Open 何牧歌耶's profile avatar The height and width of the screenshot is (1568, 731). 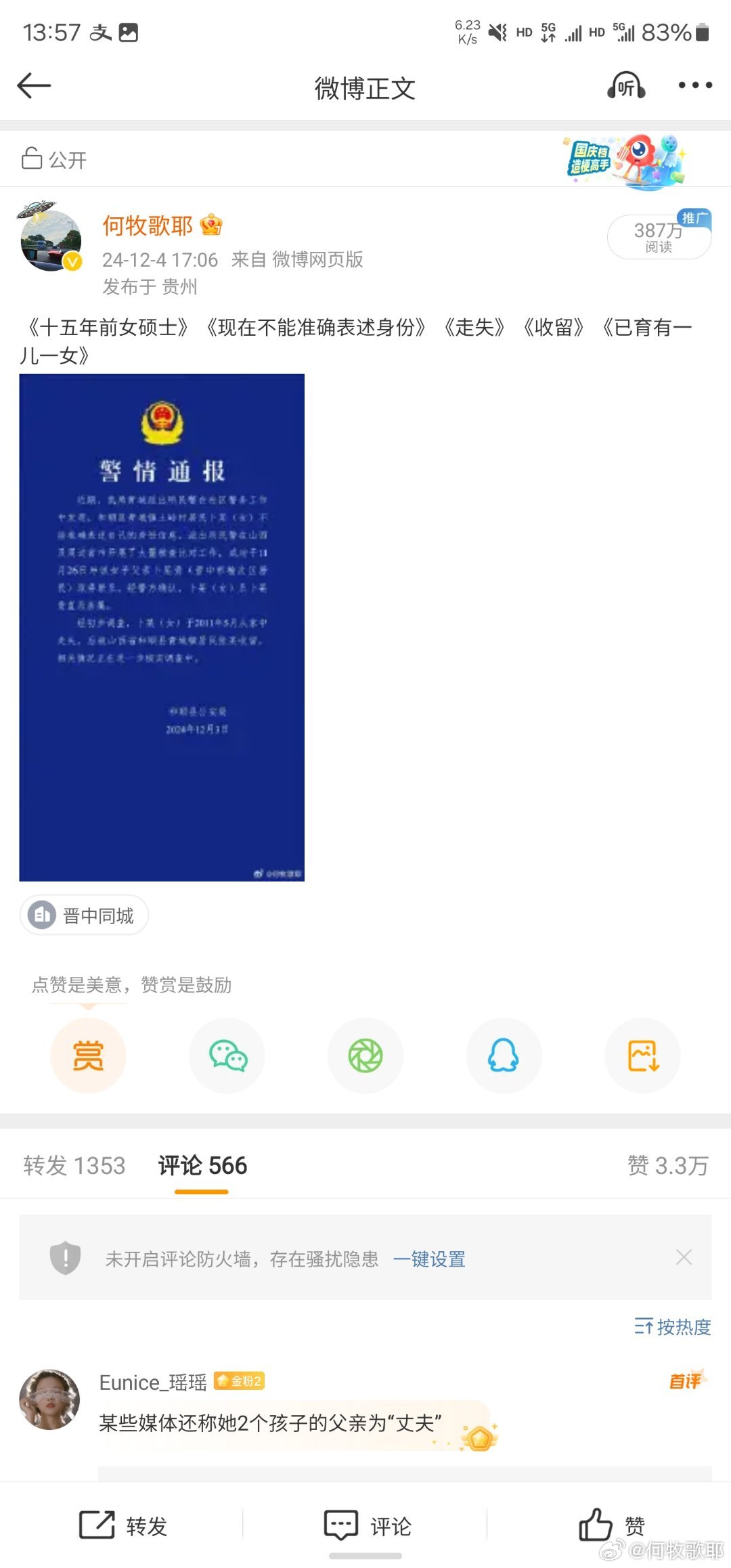51,239
